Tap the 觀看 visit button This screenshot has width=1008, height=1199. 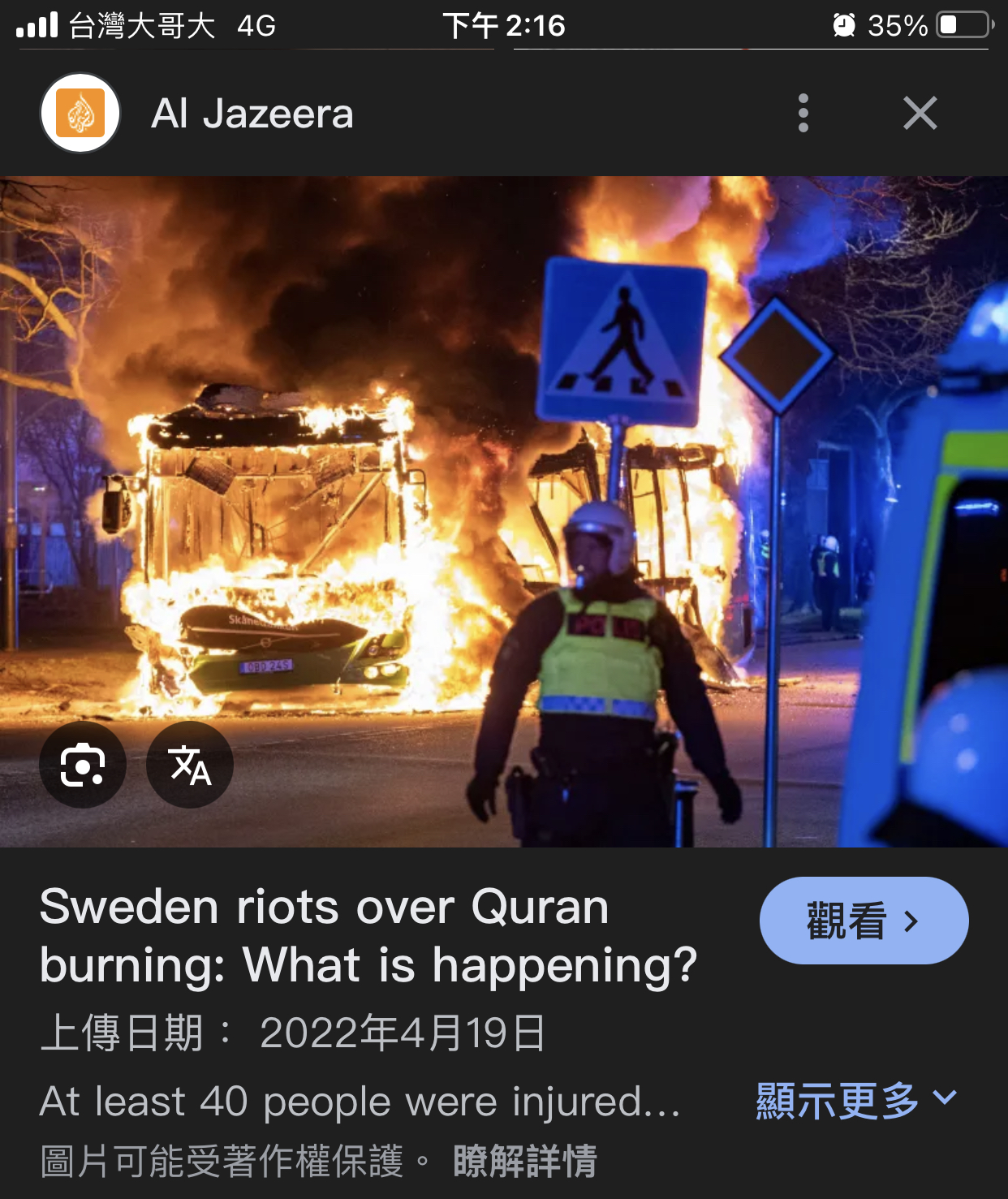864,921
